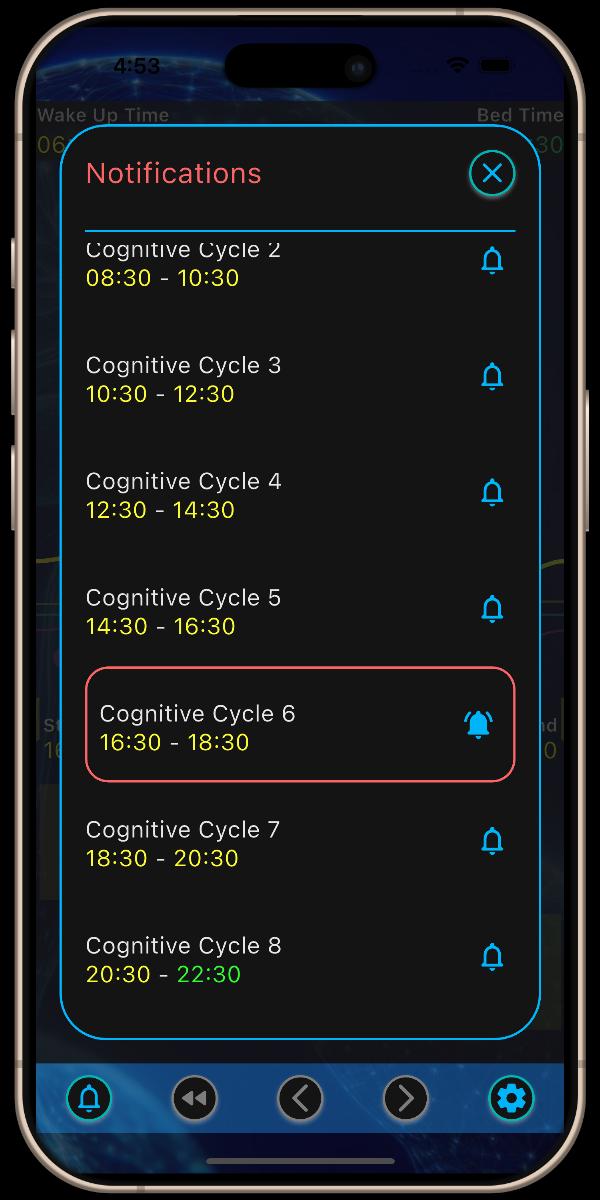Viewport: 600px width, 1200px height.
Task: Turn on the Cognitive Cycle 5 alert
Action: click(x=492, y=609)
